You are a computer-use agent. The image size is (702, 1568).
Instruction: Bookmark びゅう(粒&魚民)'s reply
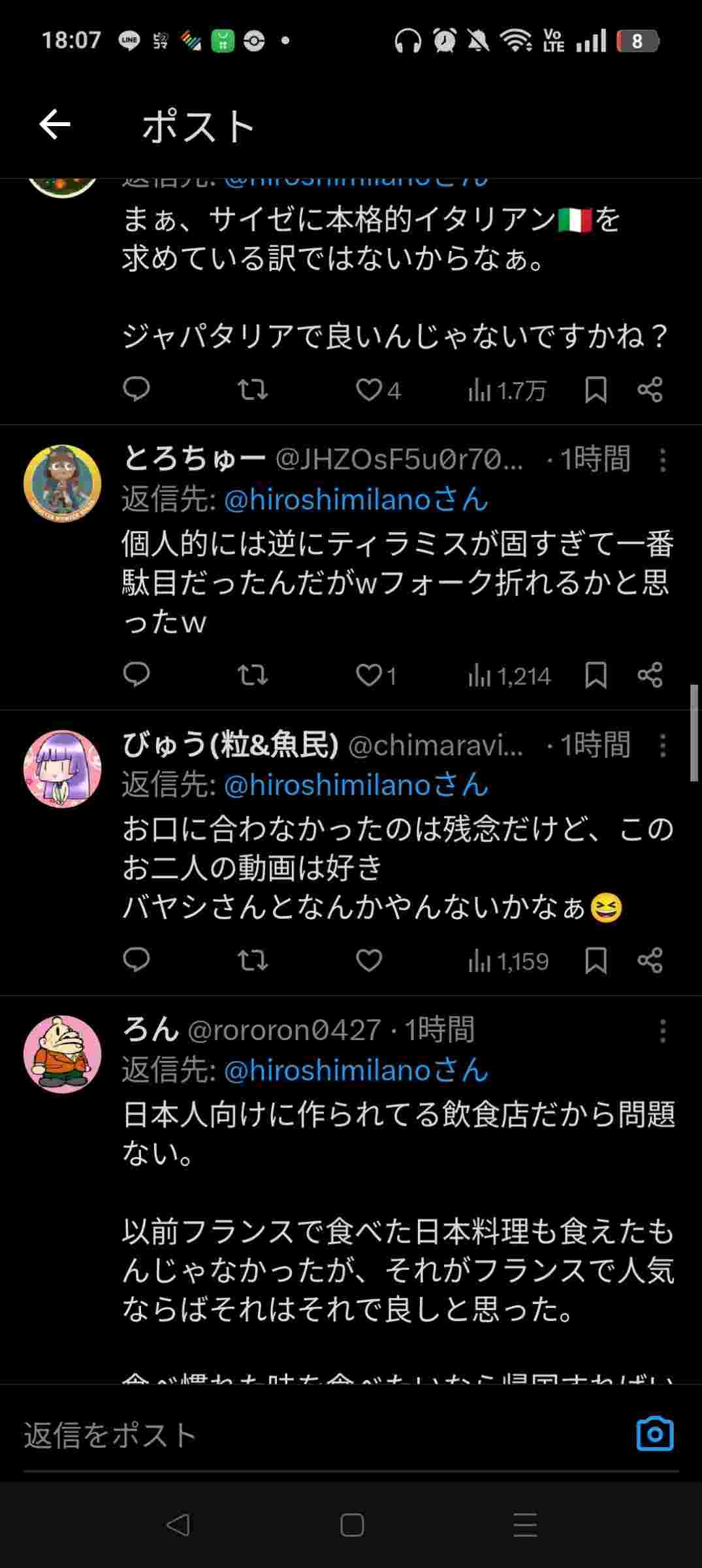coord(596,960)
